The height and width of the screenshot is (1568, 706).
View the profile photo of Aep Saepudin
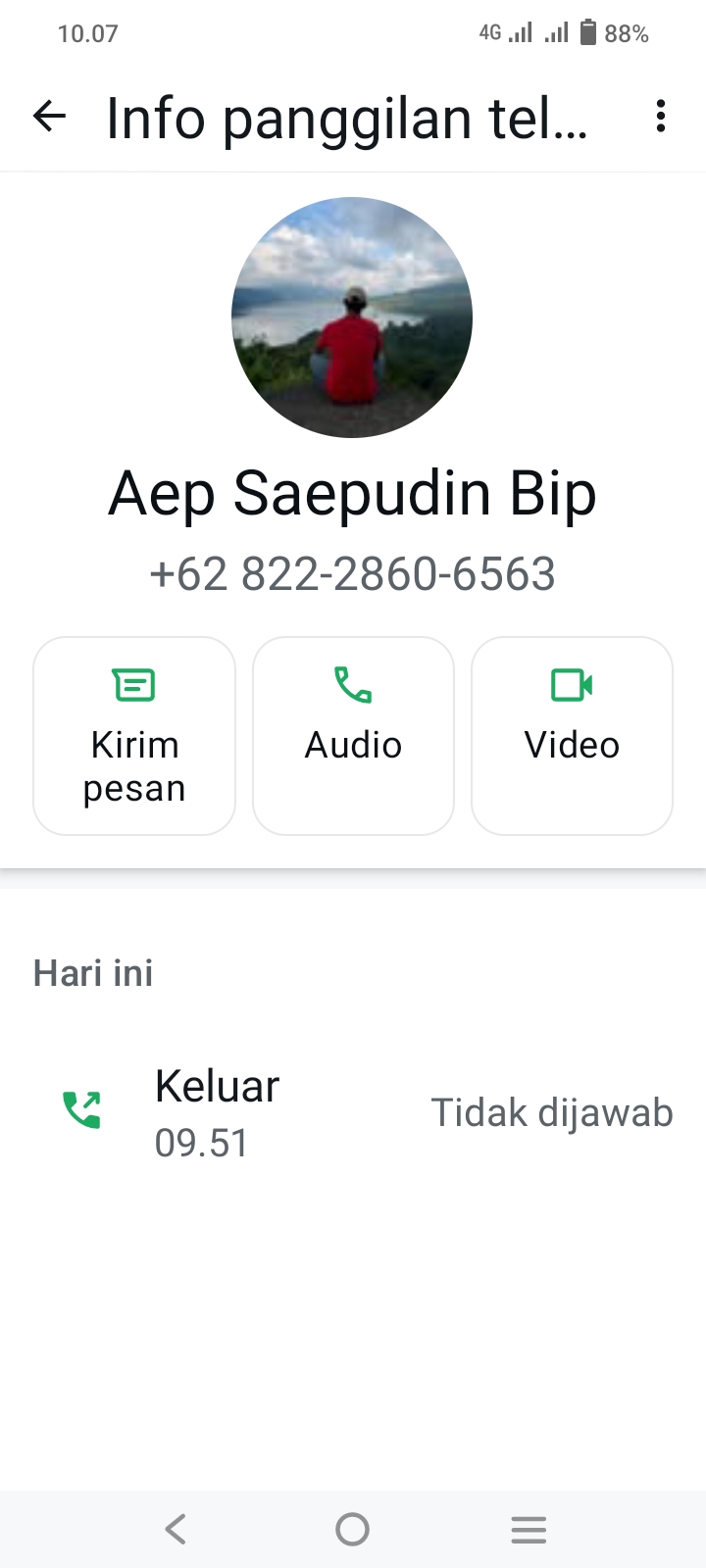(x=352, y=317)
